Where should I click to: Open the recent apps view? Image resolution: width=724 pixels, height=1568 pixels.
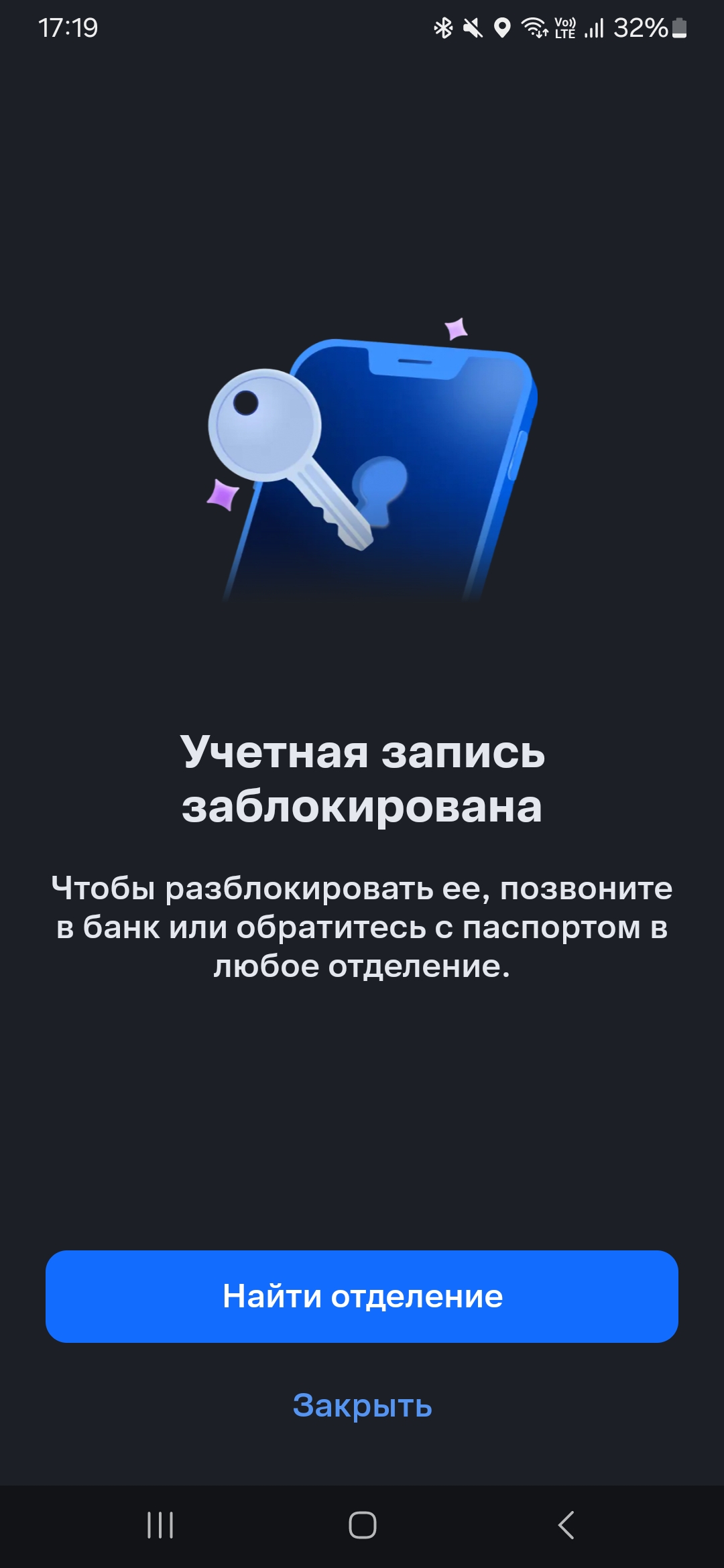point(160,1524)
